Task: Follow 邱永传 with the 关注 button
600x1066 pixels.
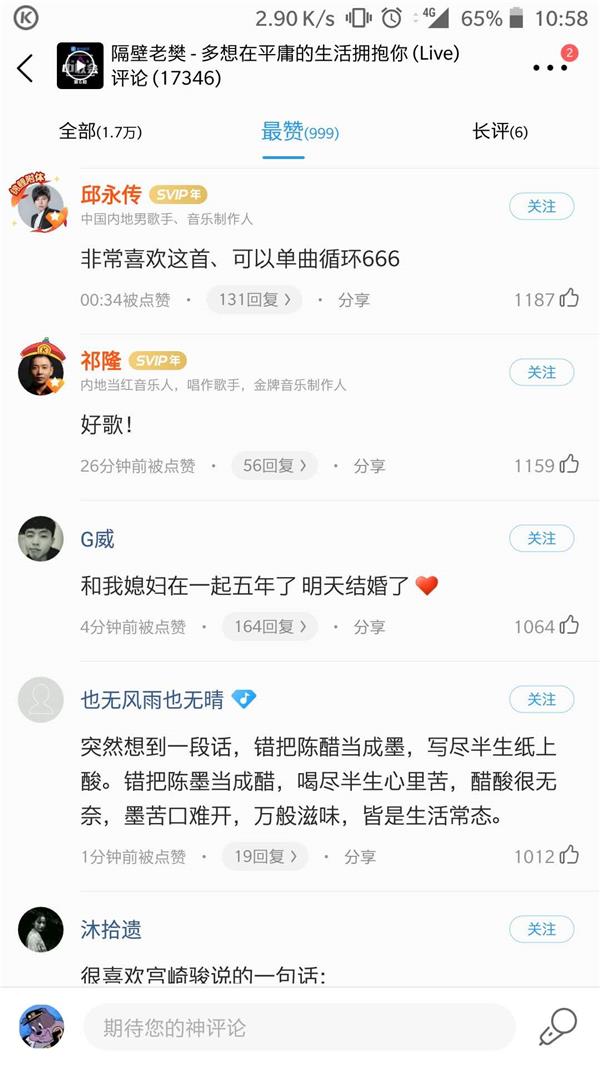Action: click(x=541, y=206)
